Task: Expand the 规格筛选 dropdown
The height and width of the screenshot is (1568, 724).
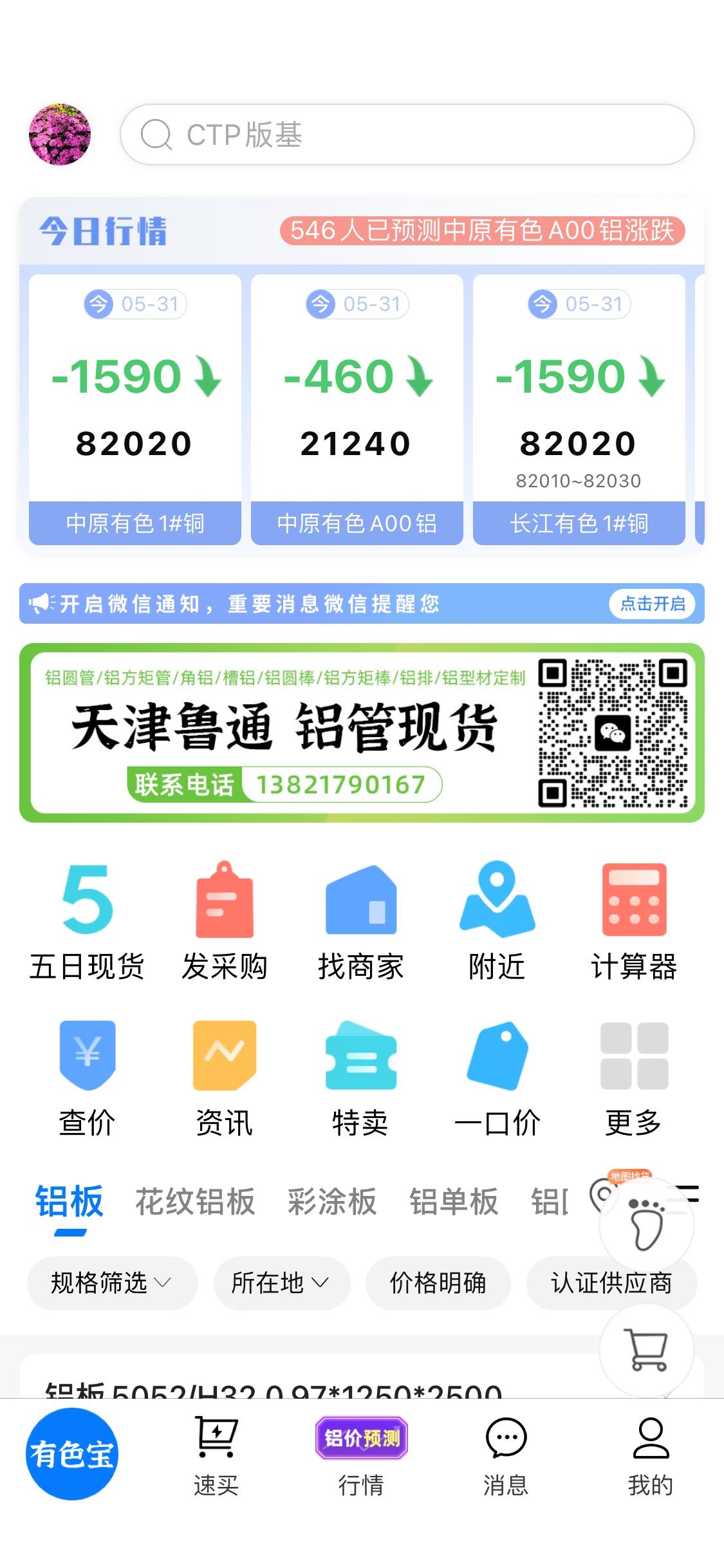Action: (111, 1283)
